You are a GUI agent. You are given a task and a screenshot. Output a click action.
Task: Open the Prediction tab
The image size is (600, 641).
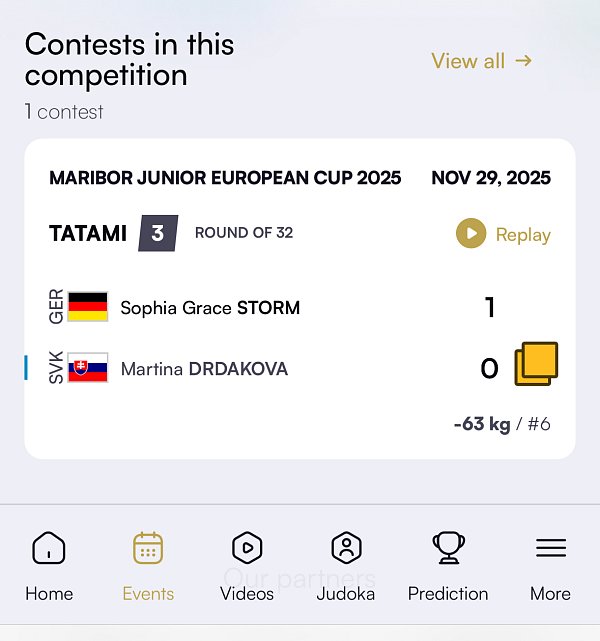point(448,566)
